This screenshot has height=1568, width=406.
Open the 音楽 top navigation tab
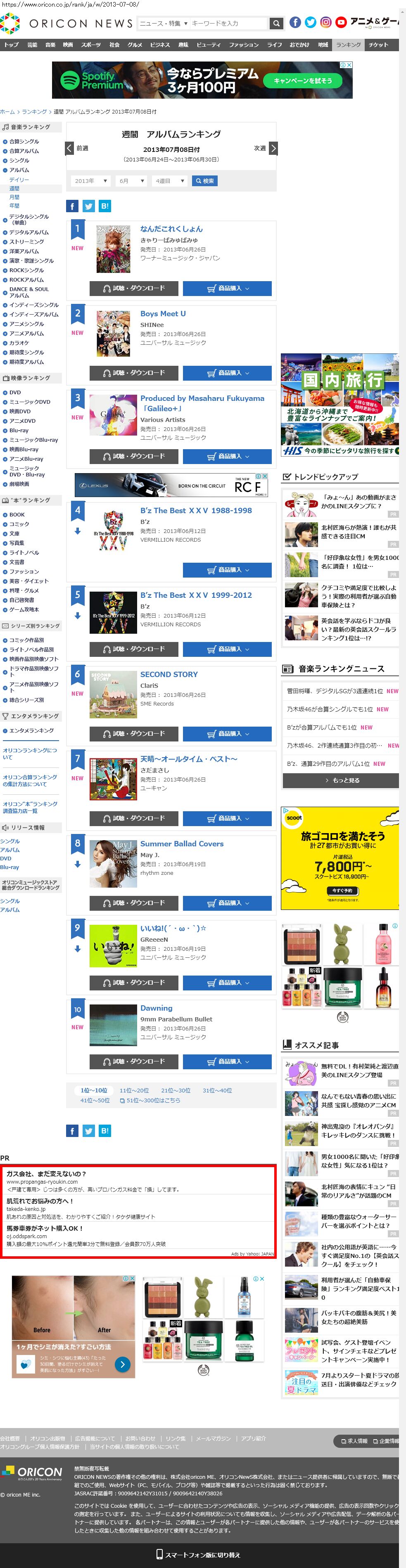(x=50, y=45)
